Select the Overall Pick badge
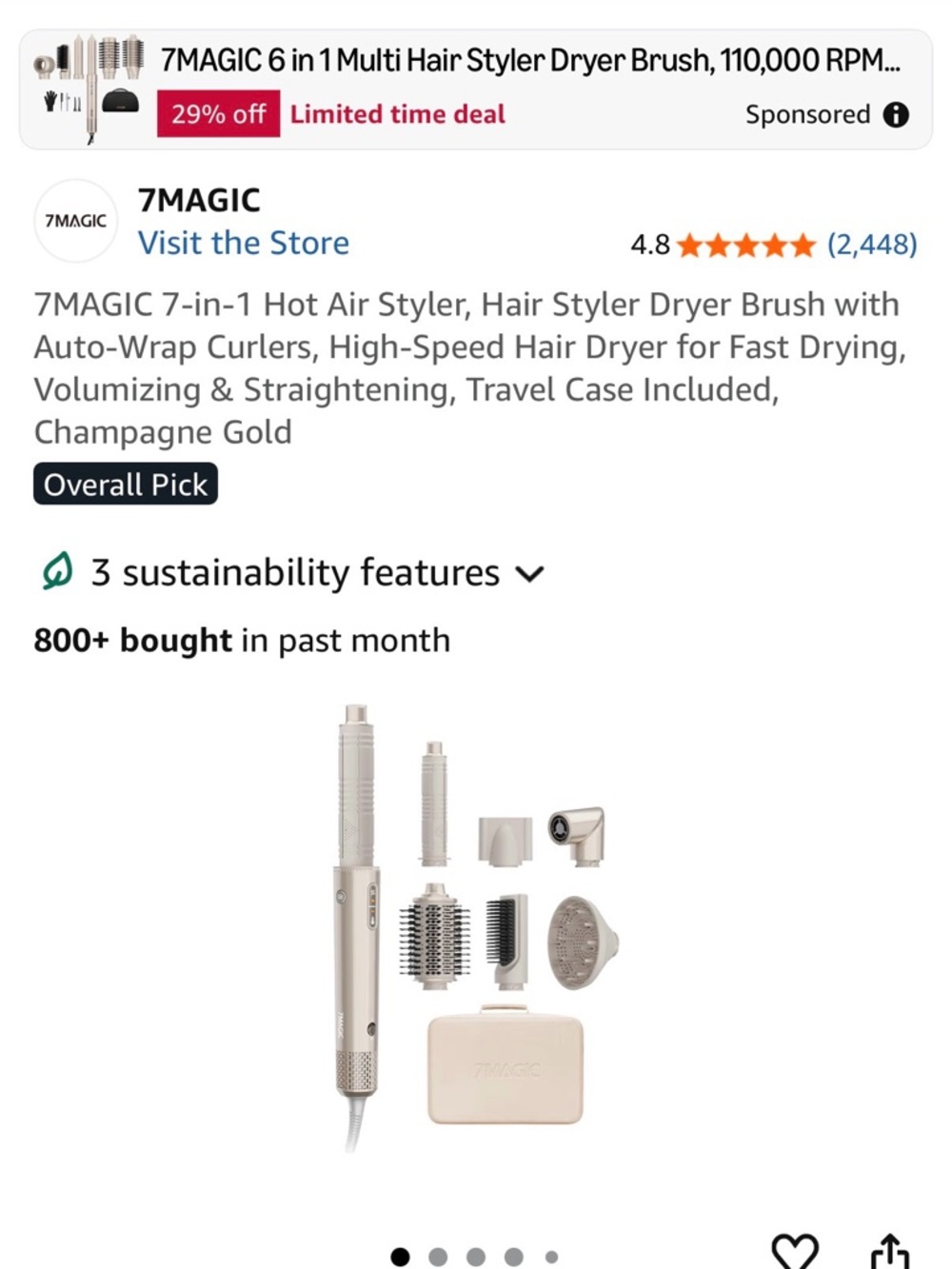This screenshot has height=1269, width=952. point(125,485)
